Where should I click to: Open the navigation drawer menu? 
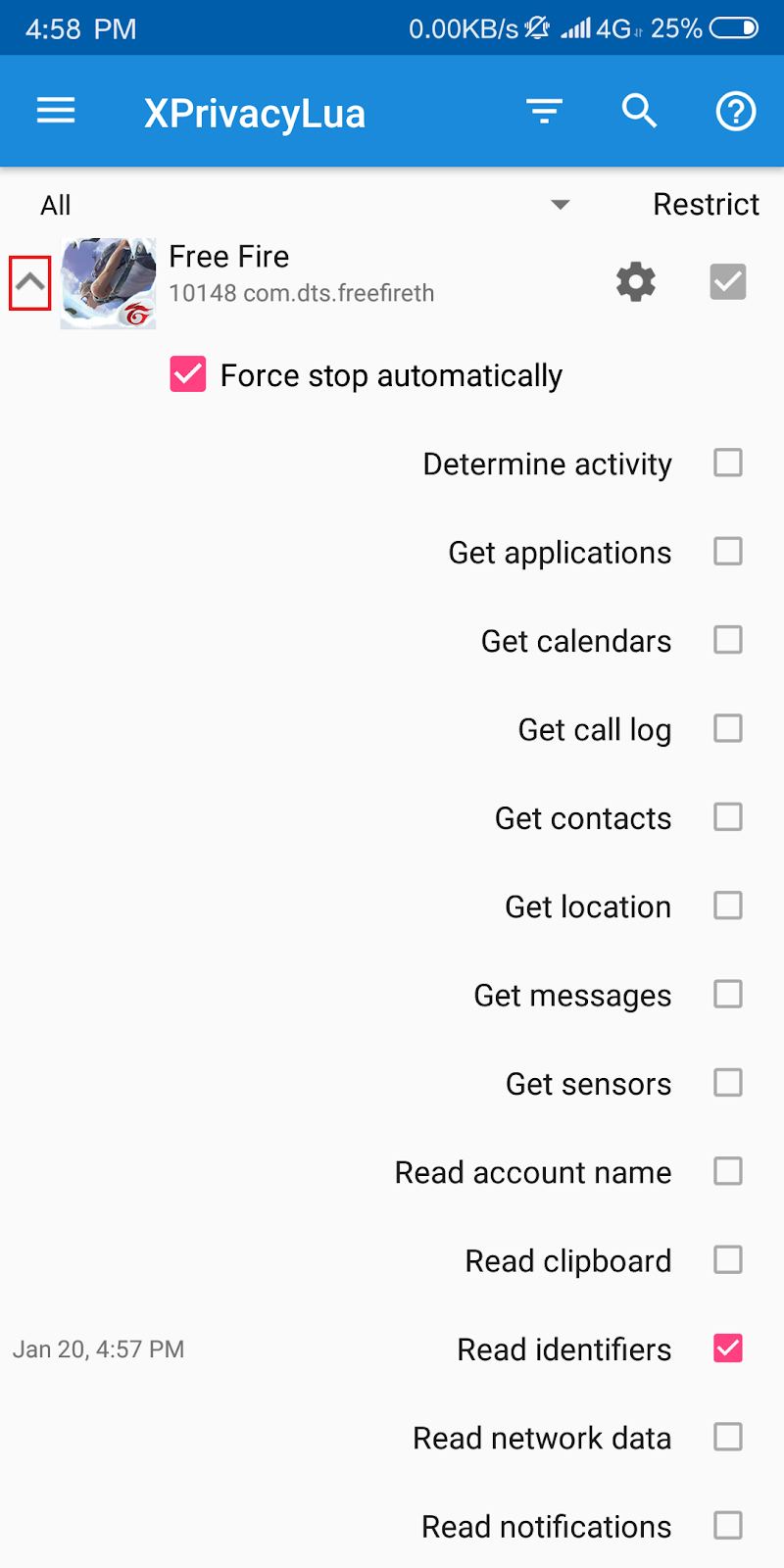(x=56, y=111)
